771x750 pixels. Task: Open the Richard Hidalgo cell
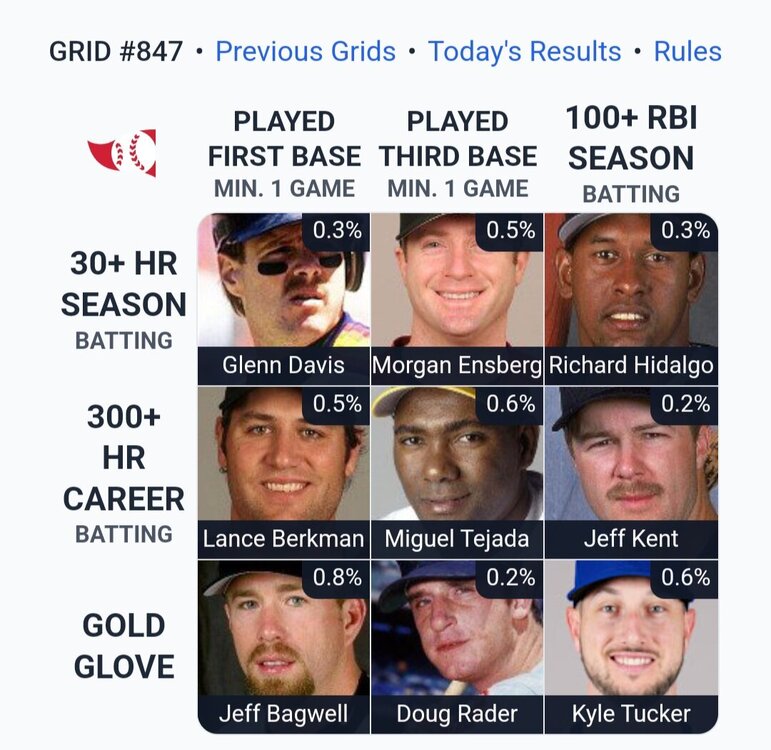pyautogui.click(x=631, y=298)
